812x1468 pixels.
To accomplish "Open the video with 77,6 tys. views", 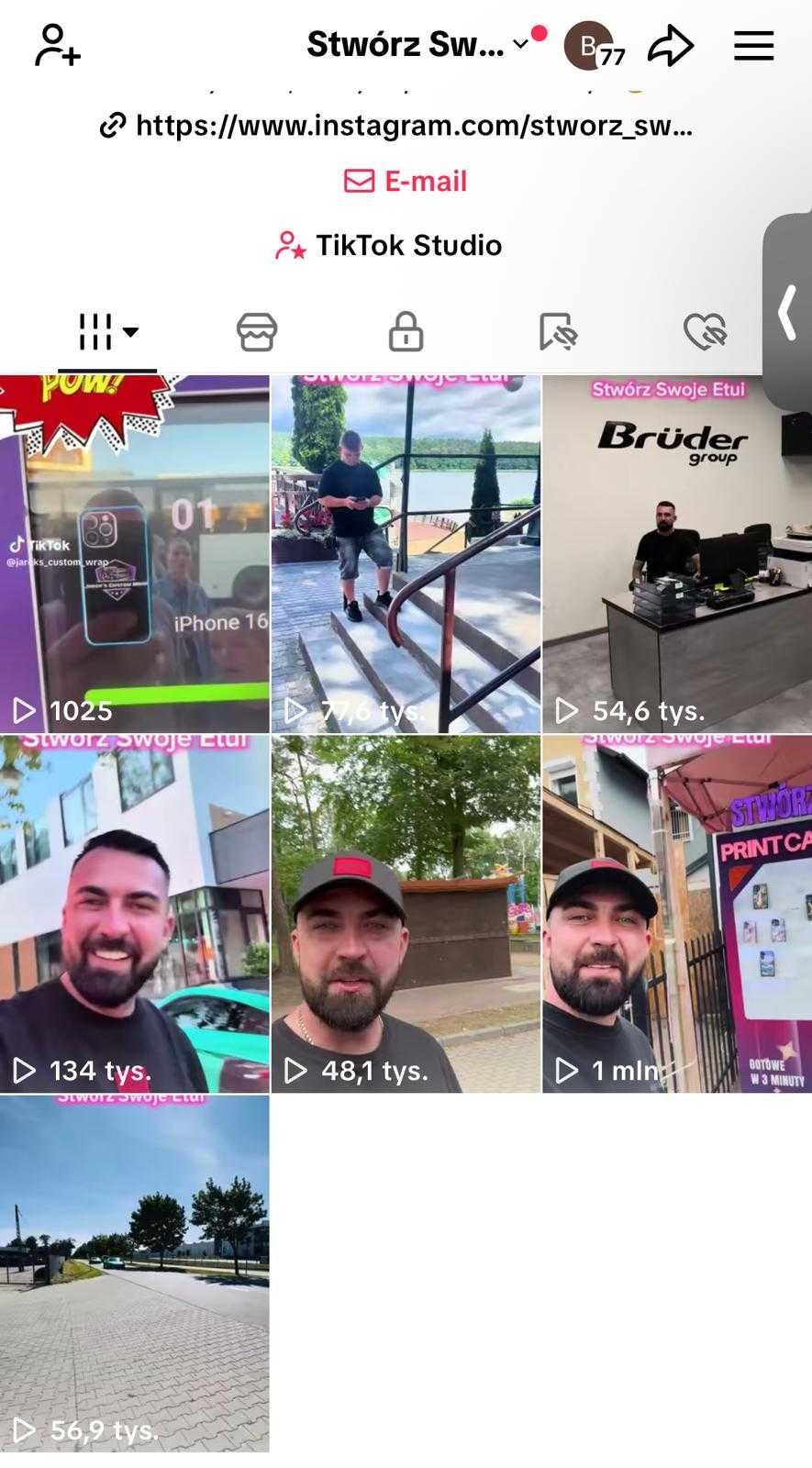I will (x=406, y=554).
